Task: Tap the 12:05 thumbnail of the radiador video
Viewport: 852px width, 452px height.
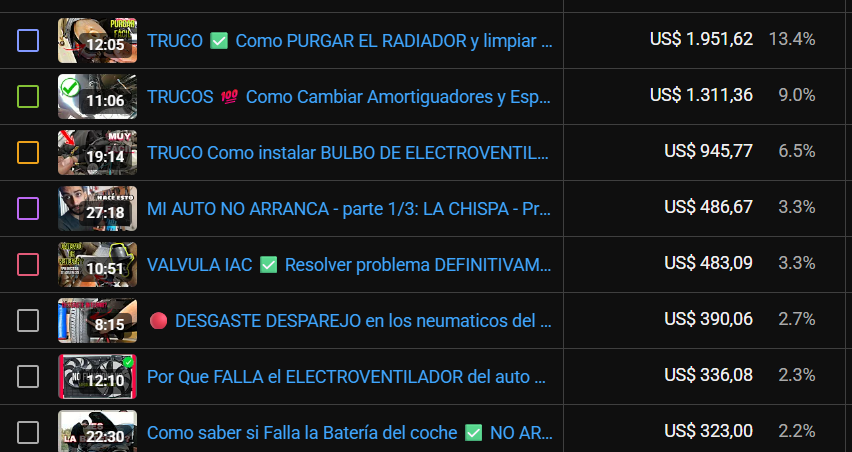Action: pyautogui.click(x=97, y=41)
